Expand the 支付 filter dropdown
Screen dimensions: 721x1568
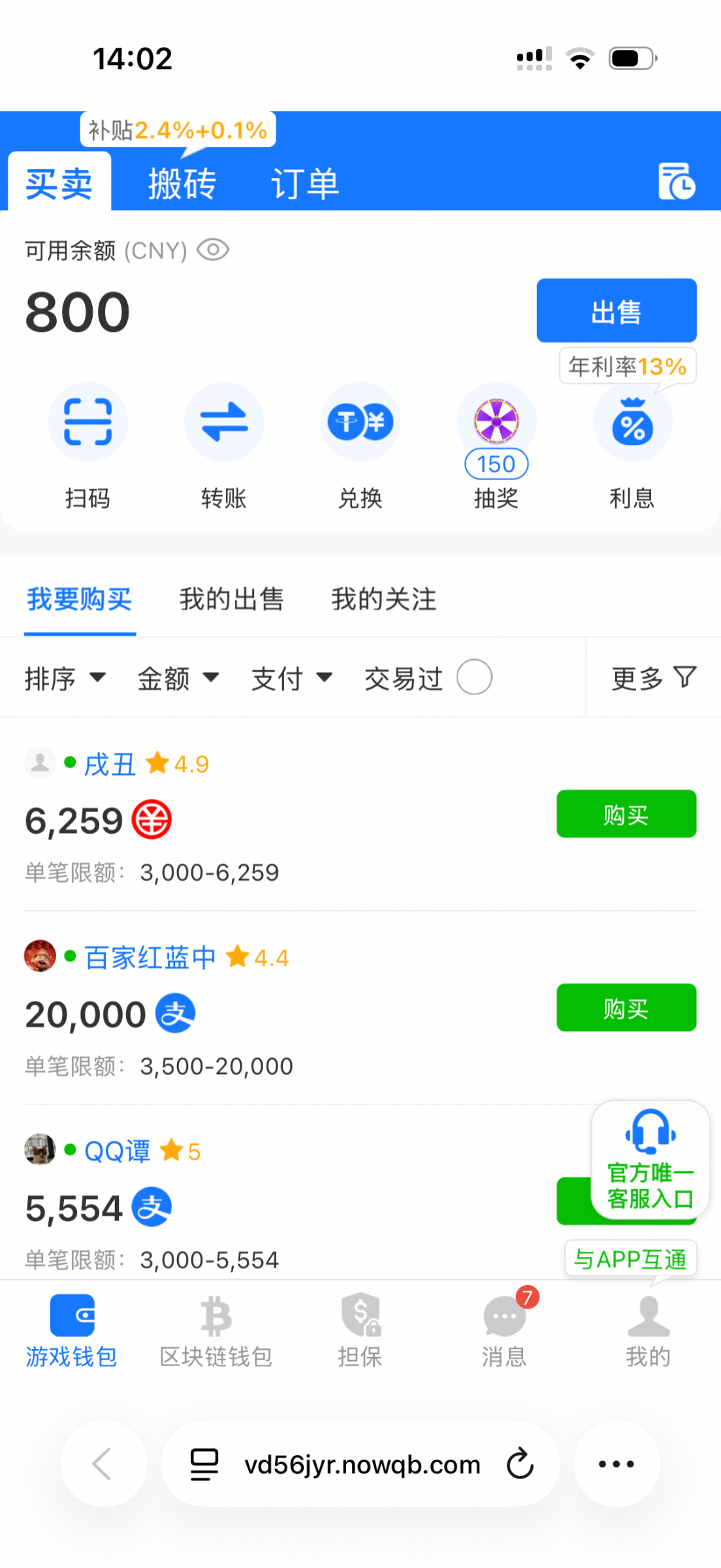(291, 678)
